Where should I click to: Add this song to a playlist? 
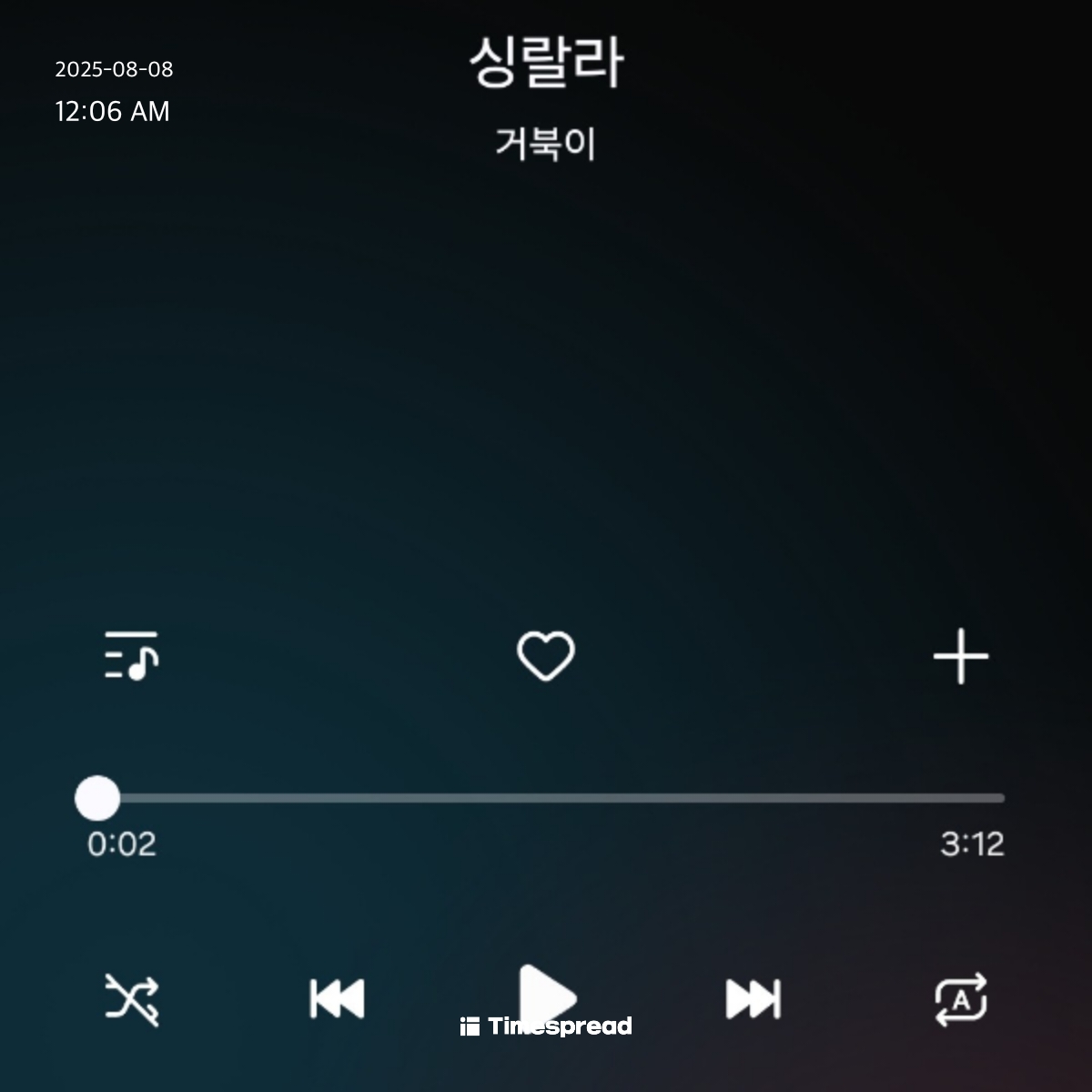point(961,656)
